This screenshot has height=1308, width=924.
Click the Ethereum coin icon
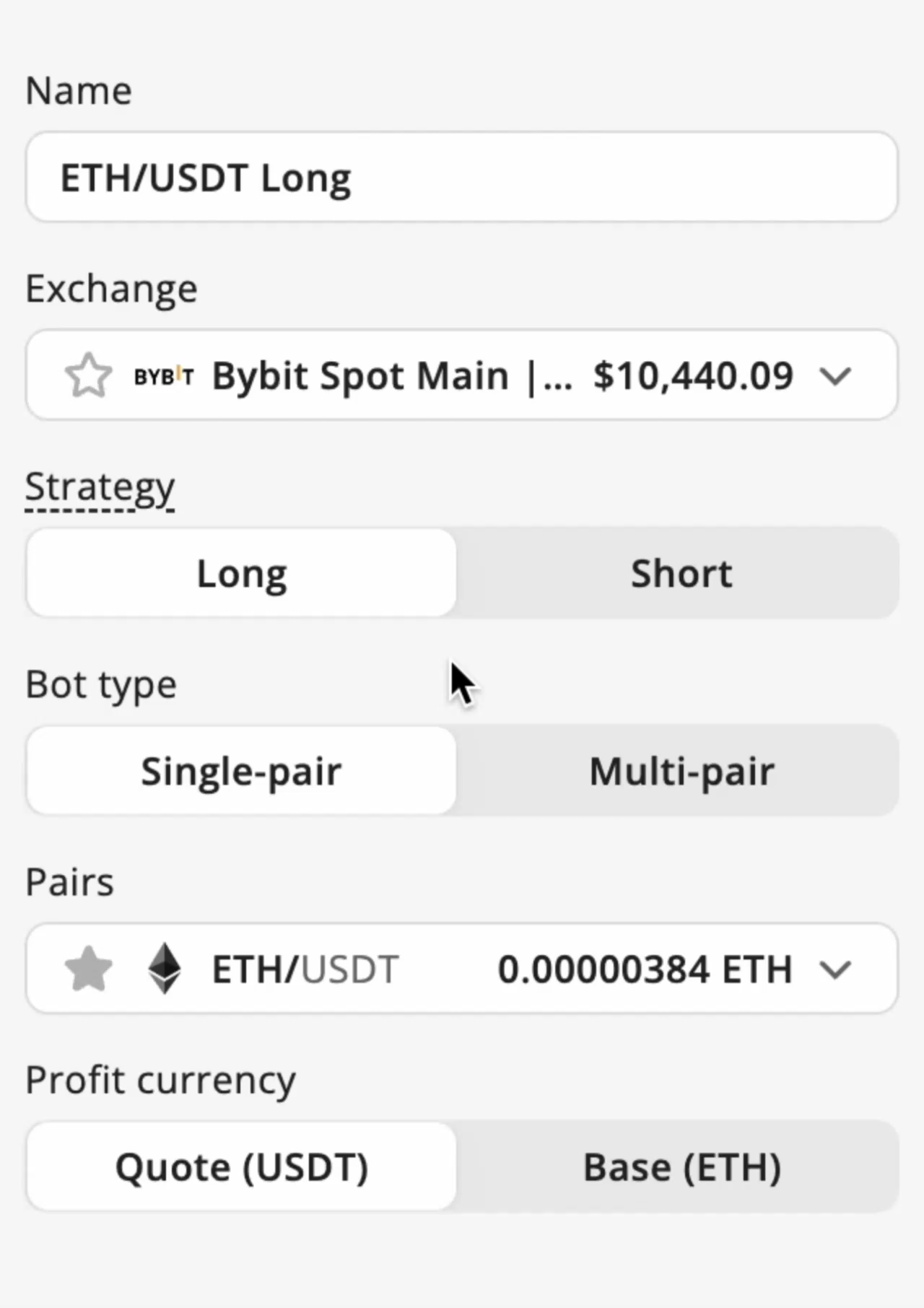click(165, 968)
